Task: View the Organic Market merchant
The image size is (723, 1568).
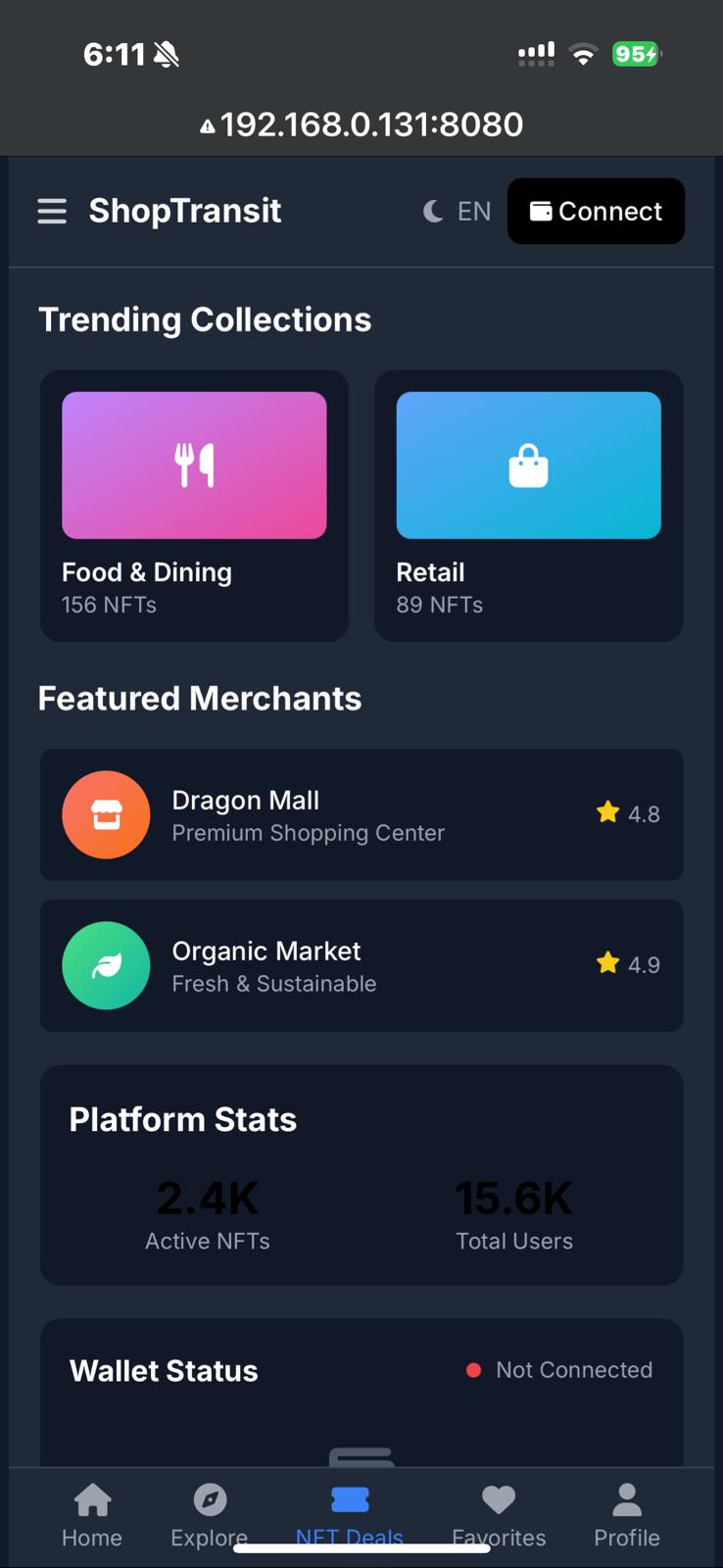Action: [361, 965]
